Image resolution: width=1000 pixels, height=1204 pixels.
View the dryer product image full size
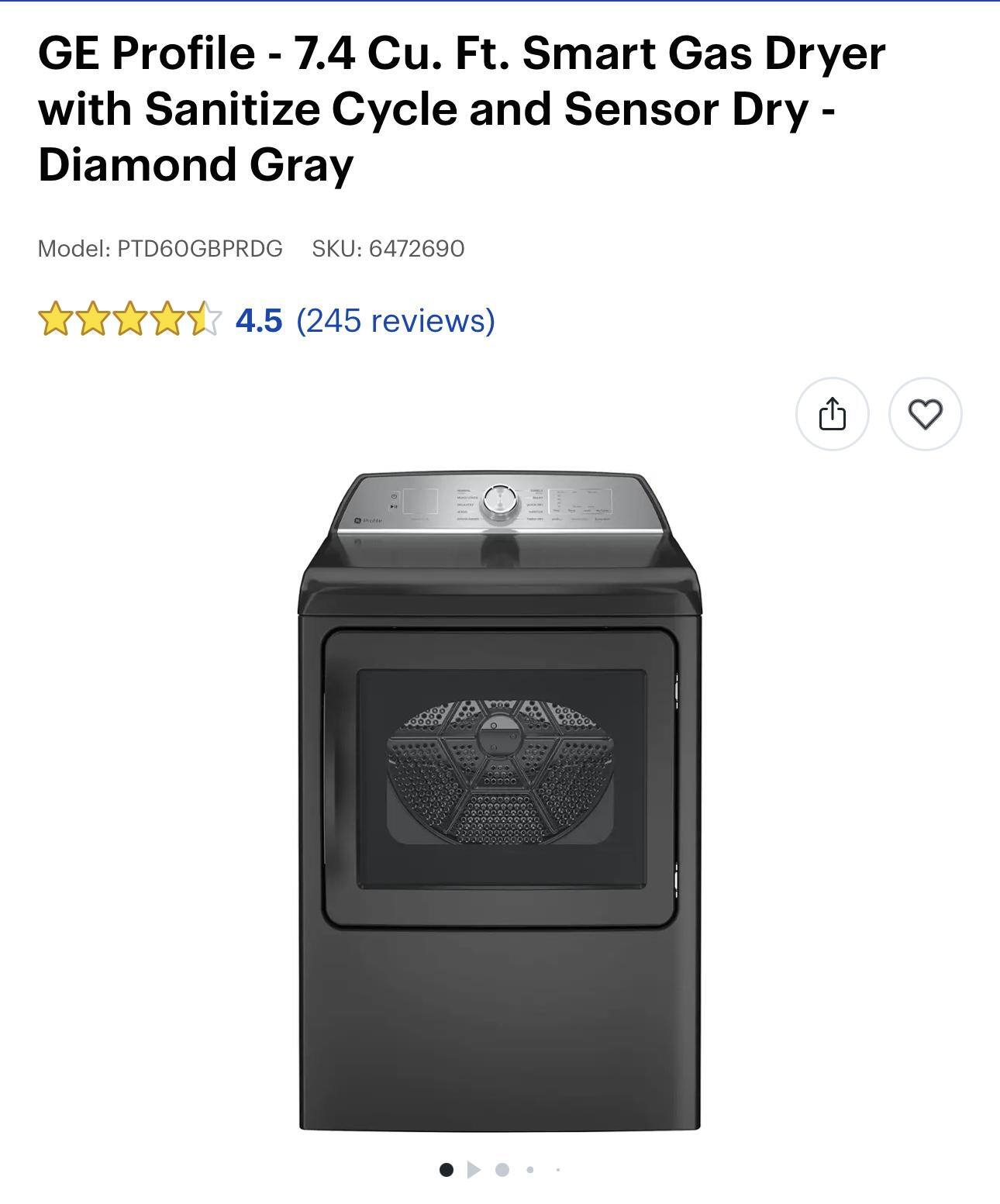pyautogui.click(x=500, y=800)
